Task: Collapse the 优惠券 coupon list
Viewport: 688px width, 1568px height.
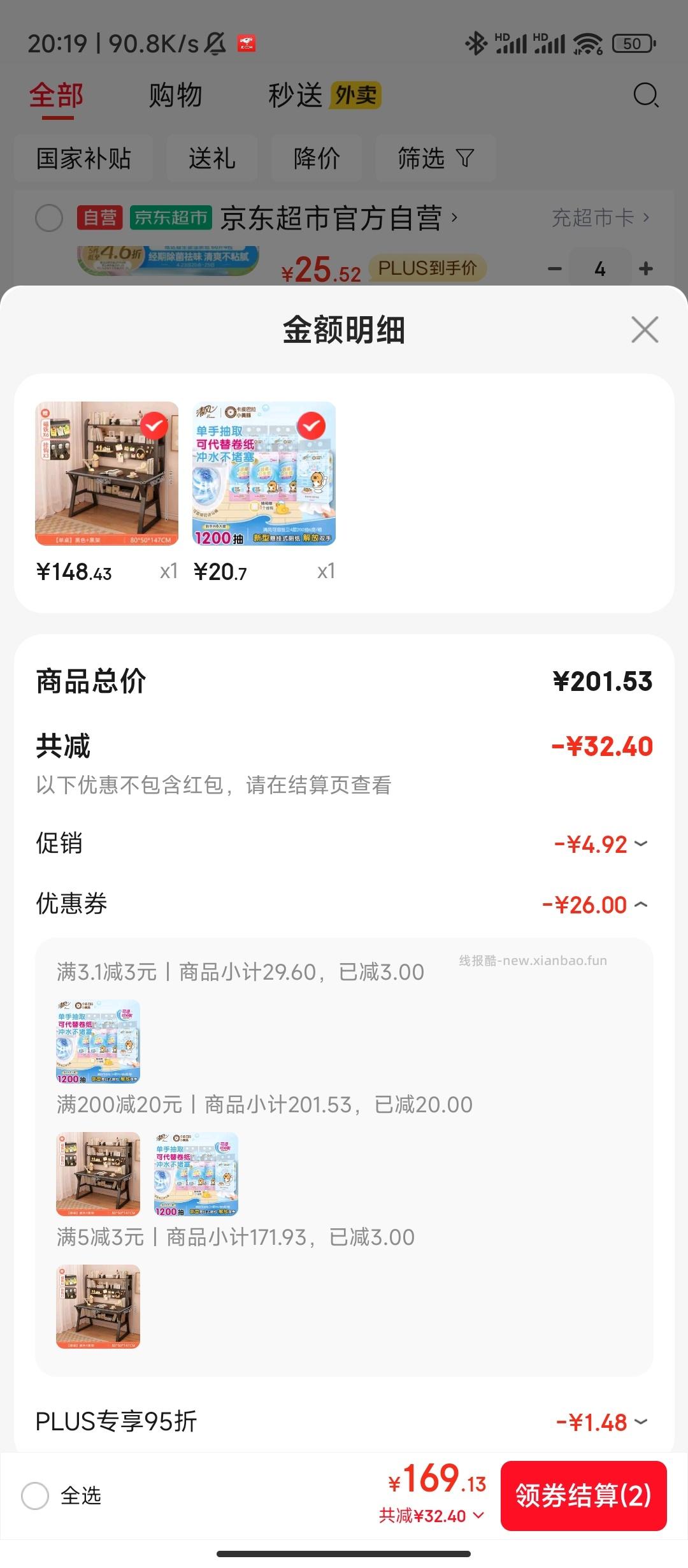Action: point(643,904)
